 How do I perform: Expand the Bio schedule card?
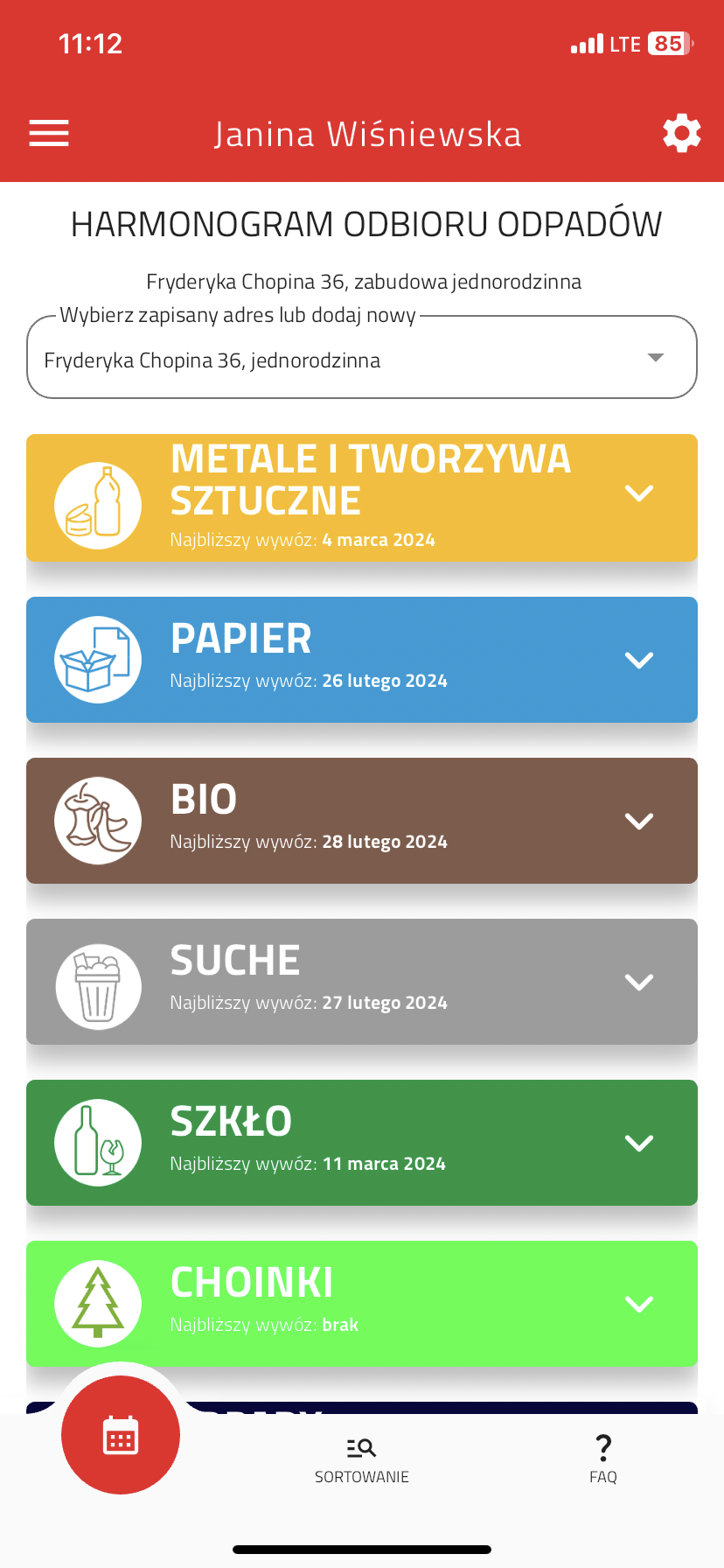tap(639, 821)
